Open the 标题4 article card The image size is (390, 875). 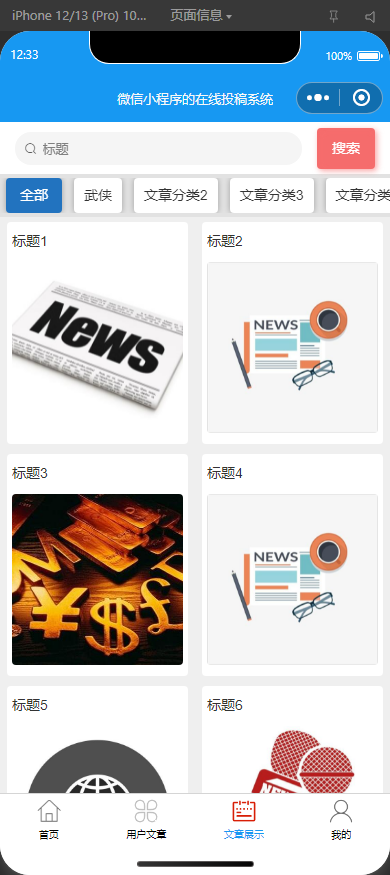292,565
